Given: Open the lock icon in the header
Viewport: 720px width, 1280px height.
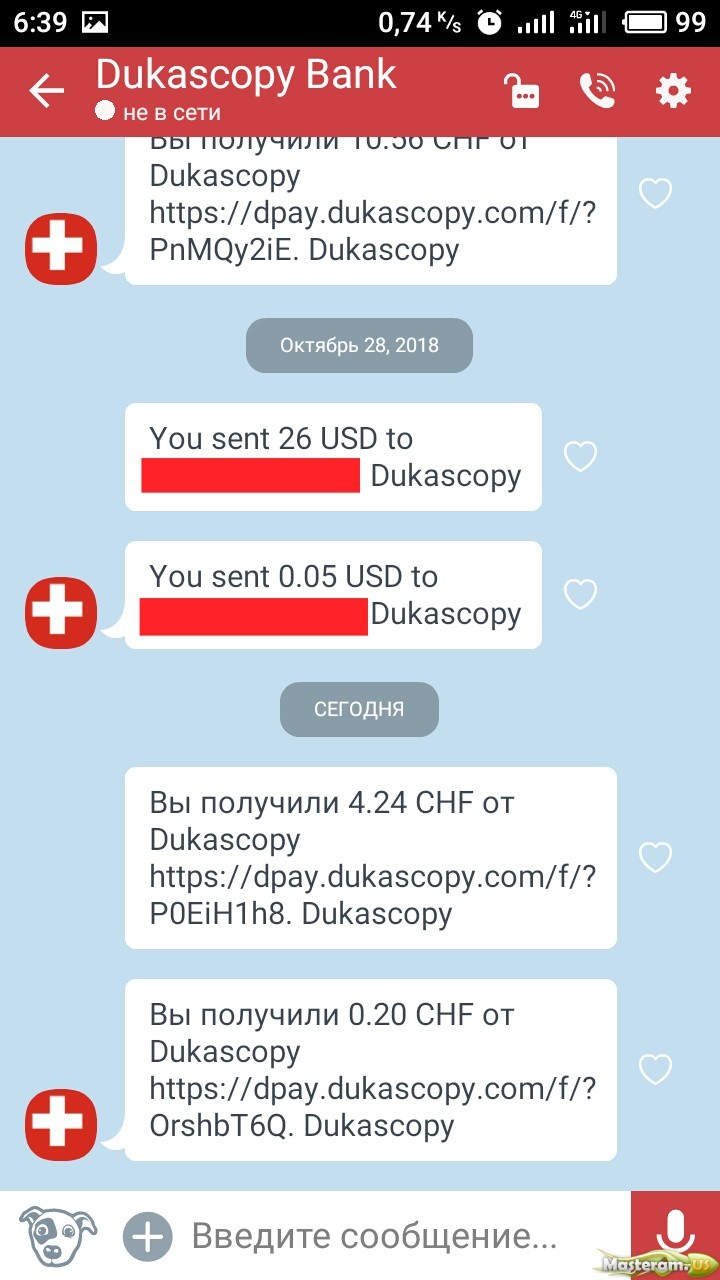Looking at the screenshot, I should [521, 91].
